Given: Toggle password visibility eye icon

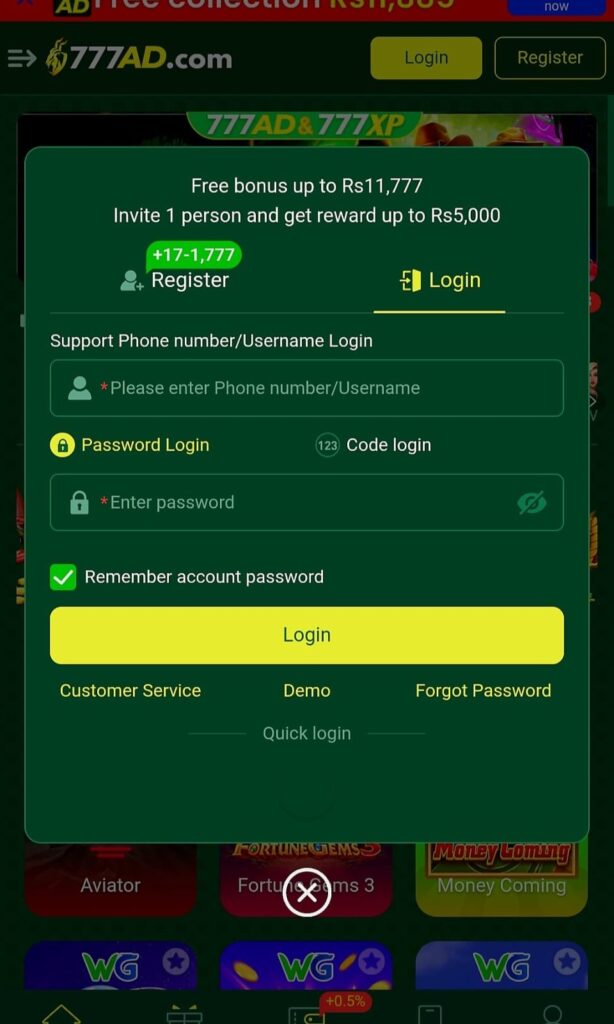Looking at the screenshot, I should click(x=532, y=503).
